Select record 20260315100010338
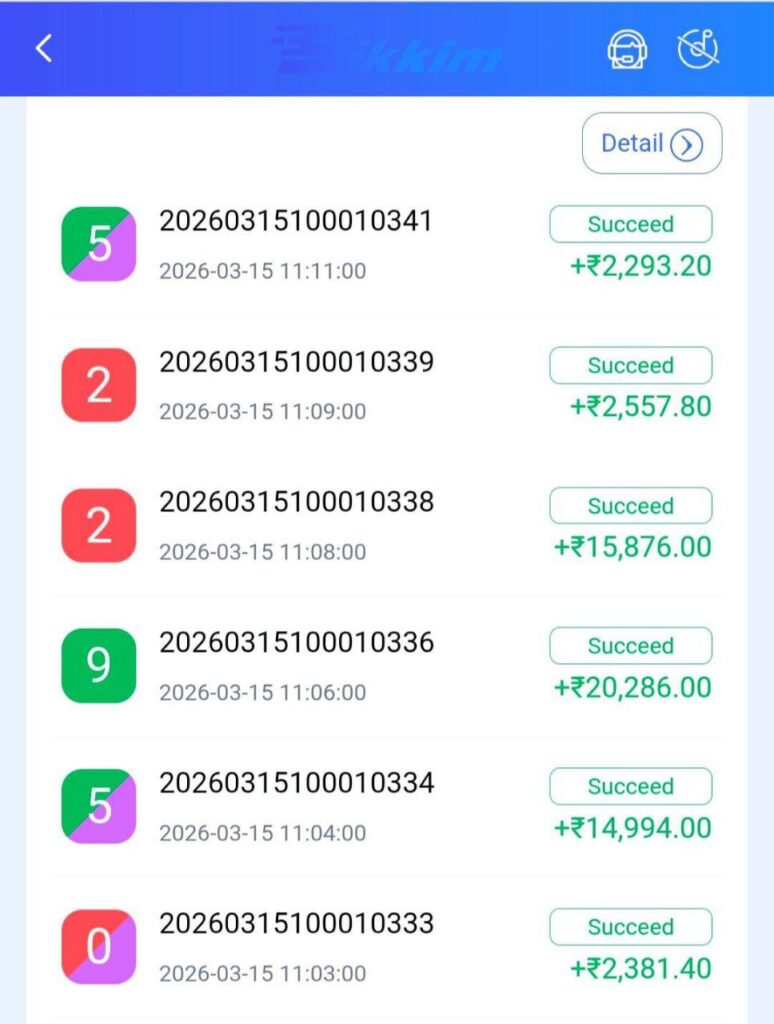This screenshot has height=1024, width=774. pos(296,502)
